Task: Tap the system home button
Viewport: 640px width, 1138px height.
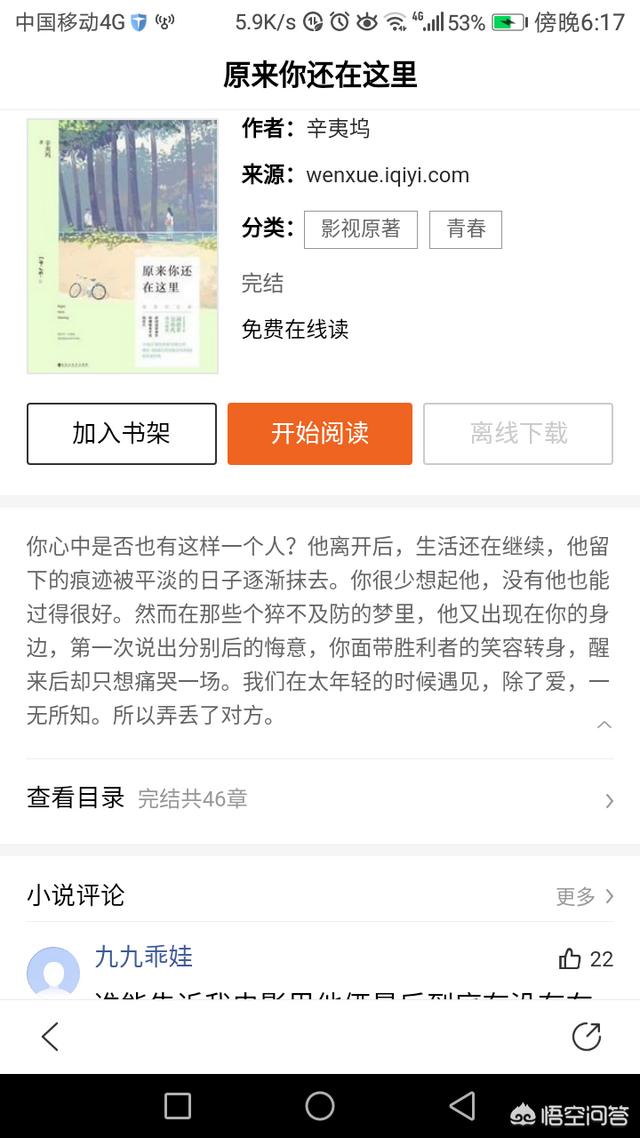Action: point(320,1106)
